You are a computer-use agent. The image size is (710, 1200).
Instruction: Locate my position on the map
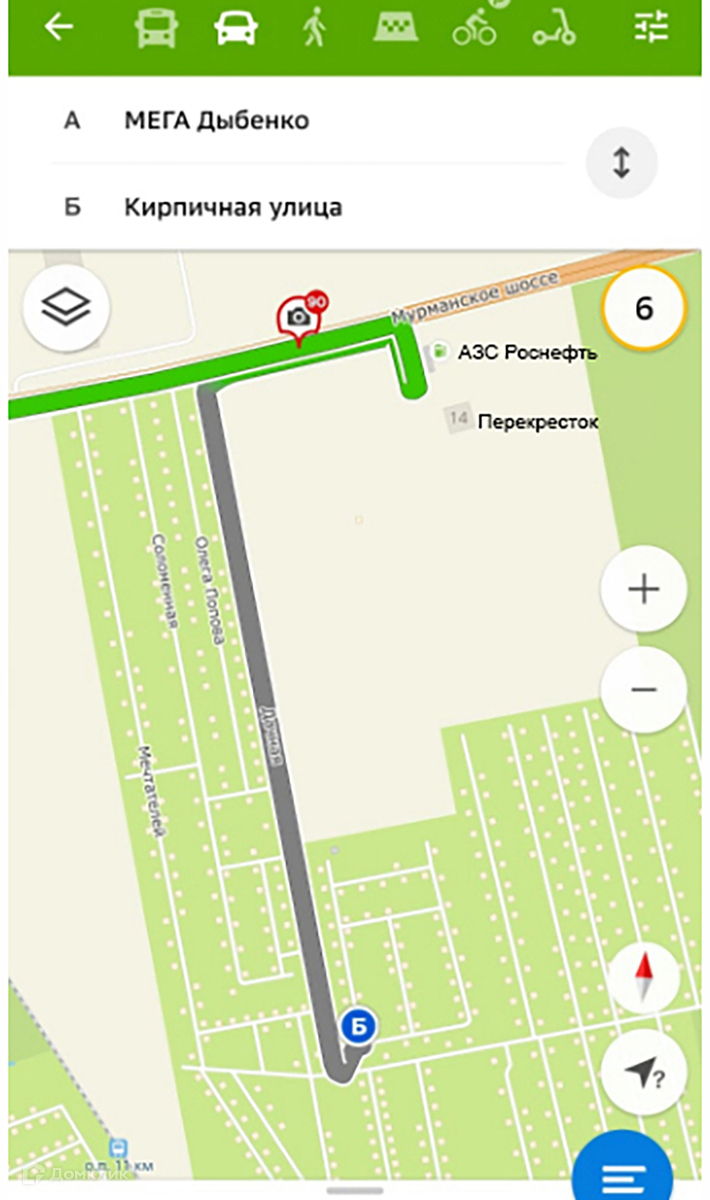pos(643,1073)
